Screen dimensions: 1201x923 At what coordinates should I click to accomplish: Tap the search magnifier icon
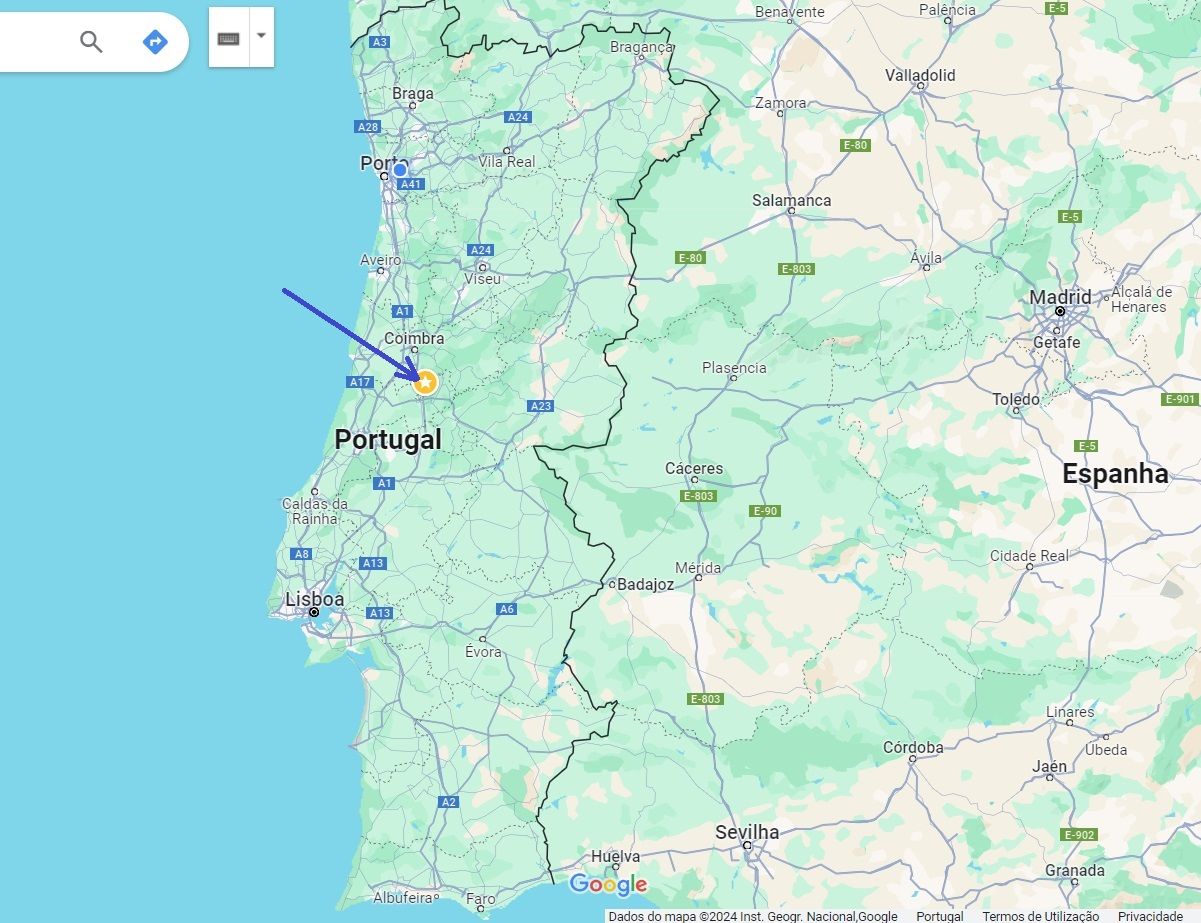pyautogui.click(x=91, y=41)
